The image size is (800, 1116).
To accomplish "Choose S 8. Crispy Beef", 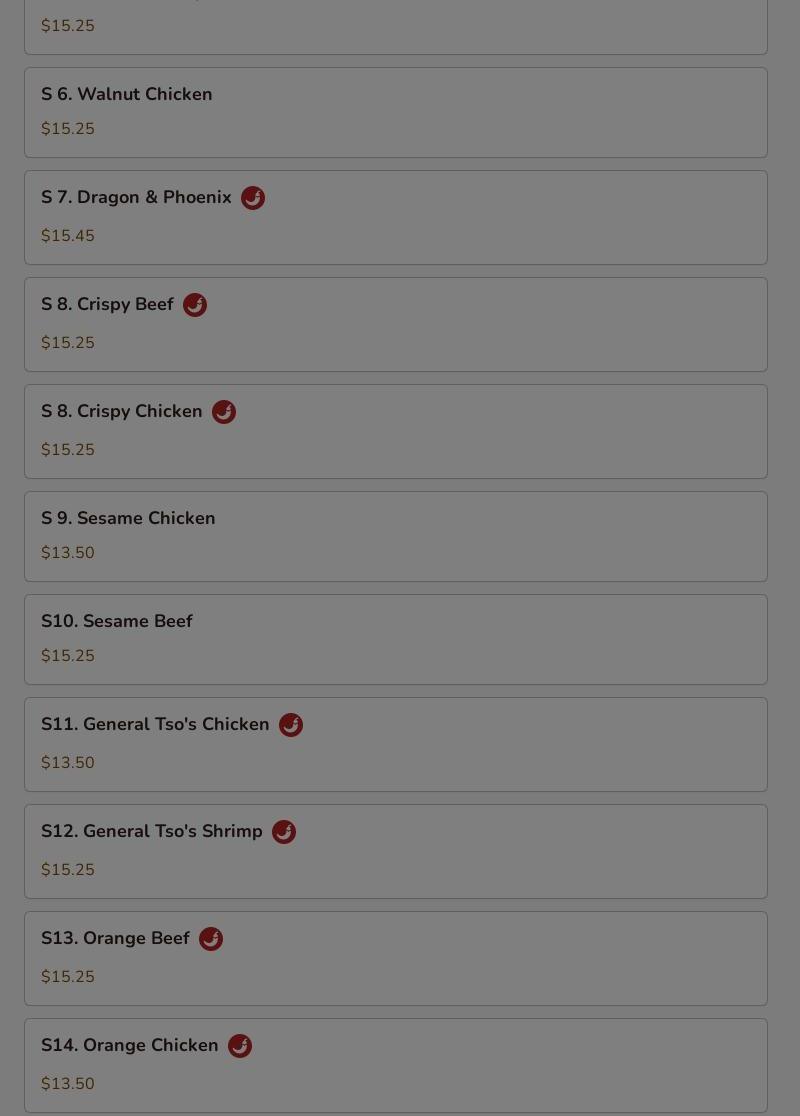I will [395, 324].
